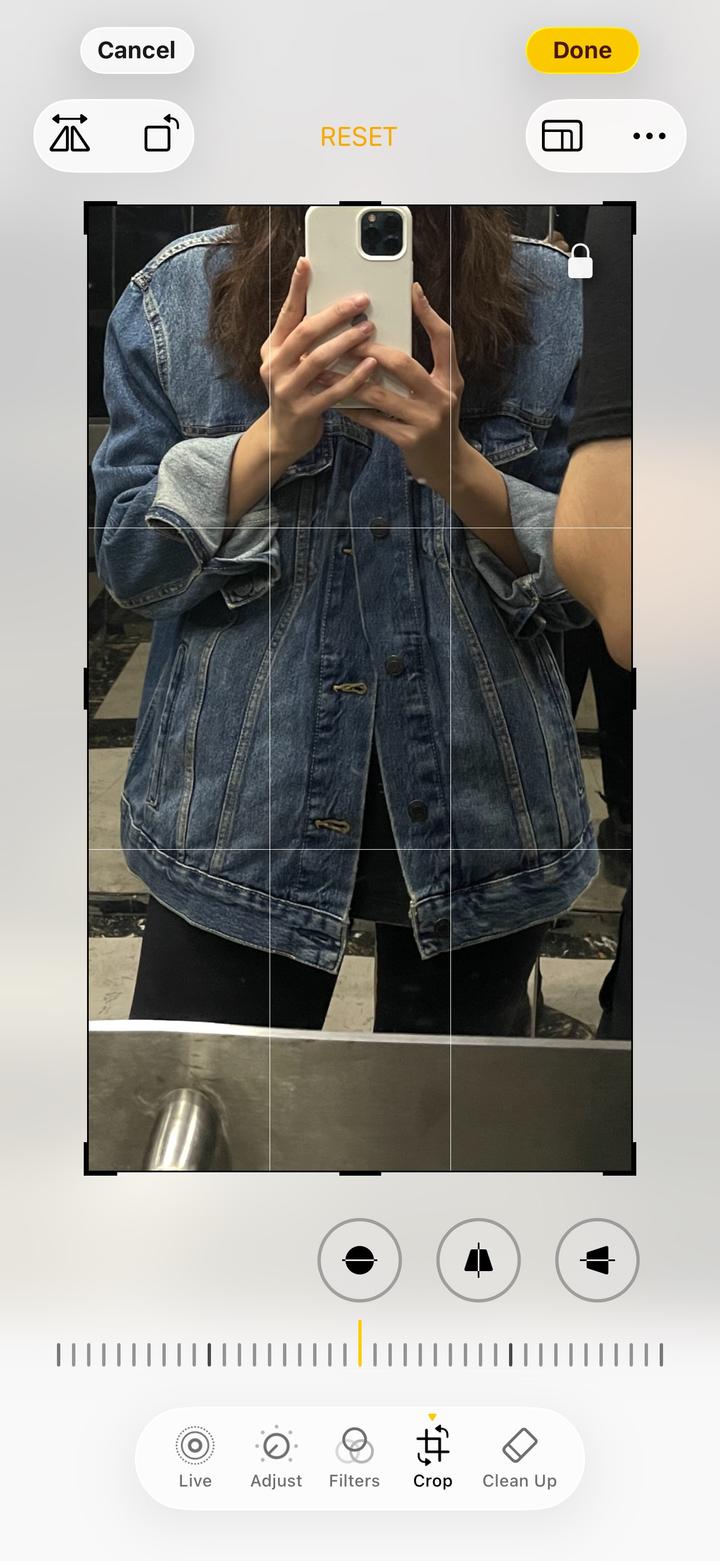Viewport: 720px width, 1561px height.
Task: Select the Crop tab
Action: click(433, 1458)
